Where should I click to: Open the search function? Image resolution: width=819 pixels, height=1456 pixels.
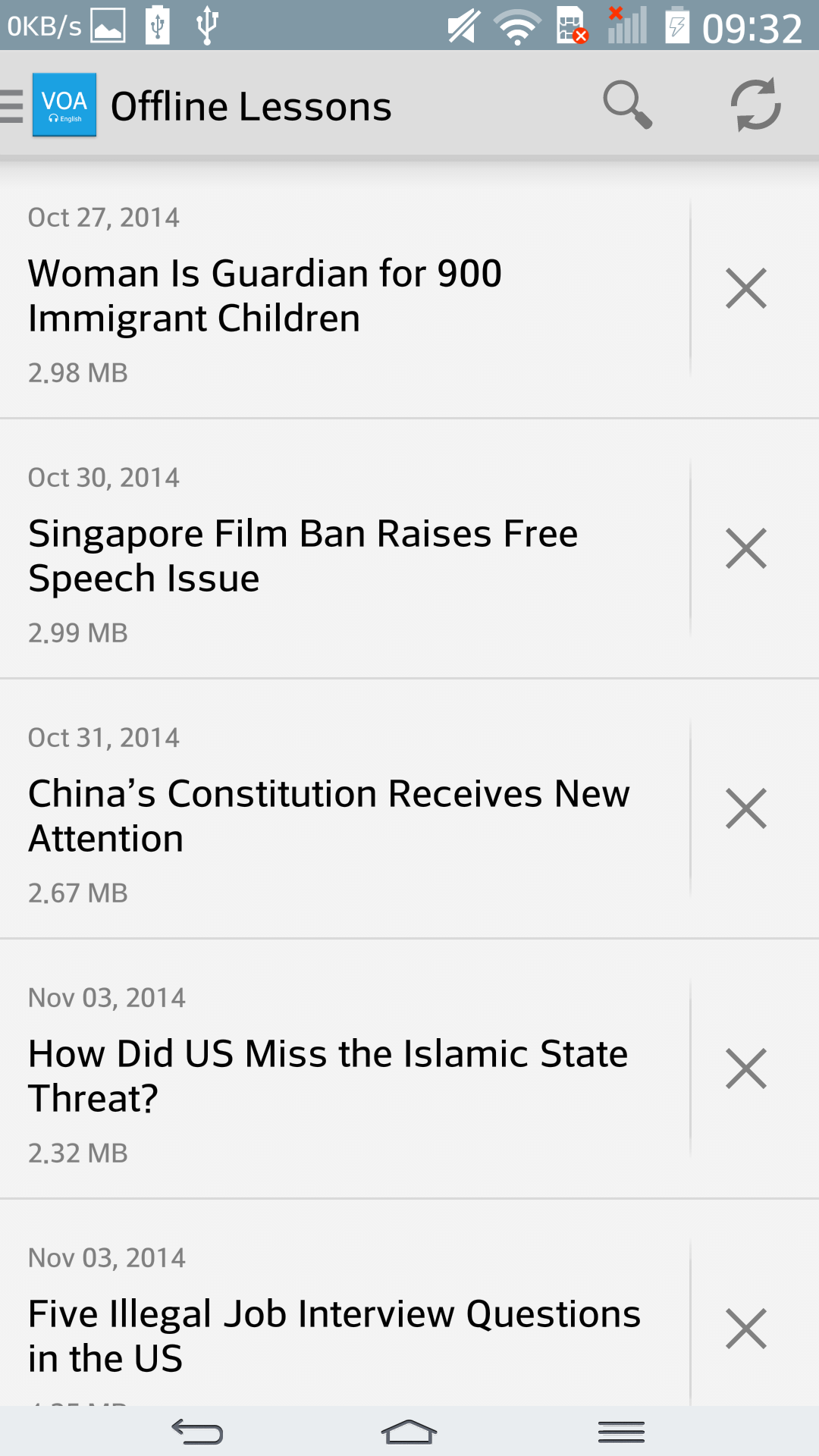628,105
